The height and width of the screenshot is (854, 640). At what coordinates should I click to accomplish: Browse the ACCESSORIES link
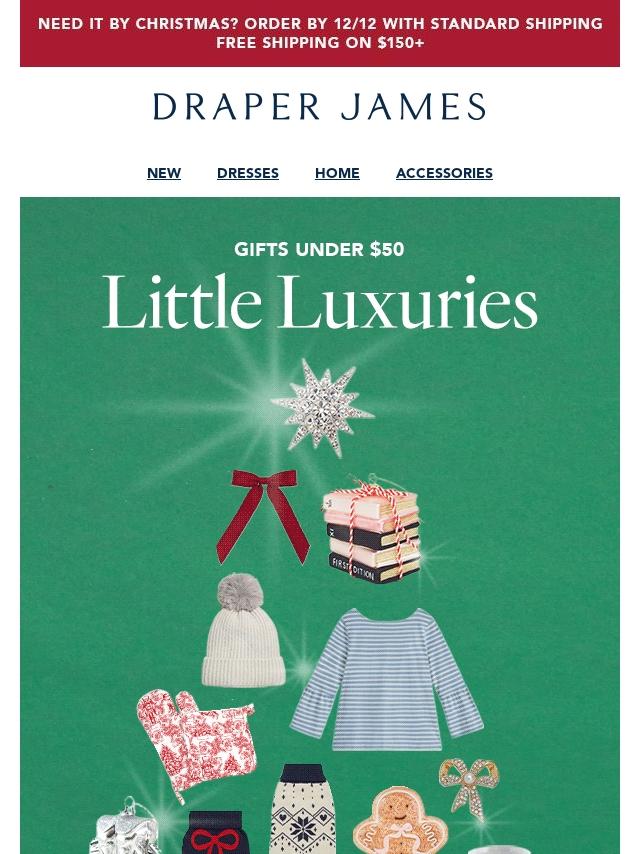(x=444, y=173)
